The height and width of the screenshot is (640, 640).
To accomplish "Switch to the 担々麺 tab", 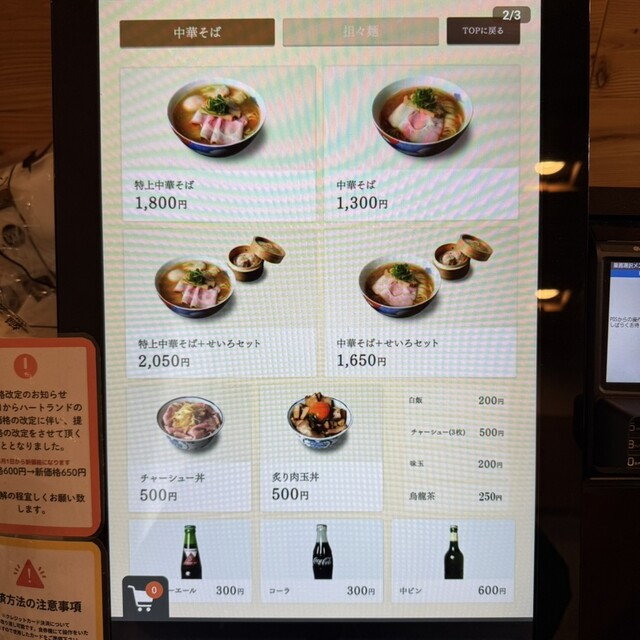I will (360, 32).
